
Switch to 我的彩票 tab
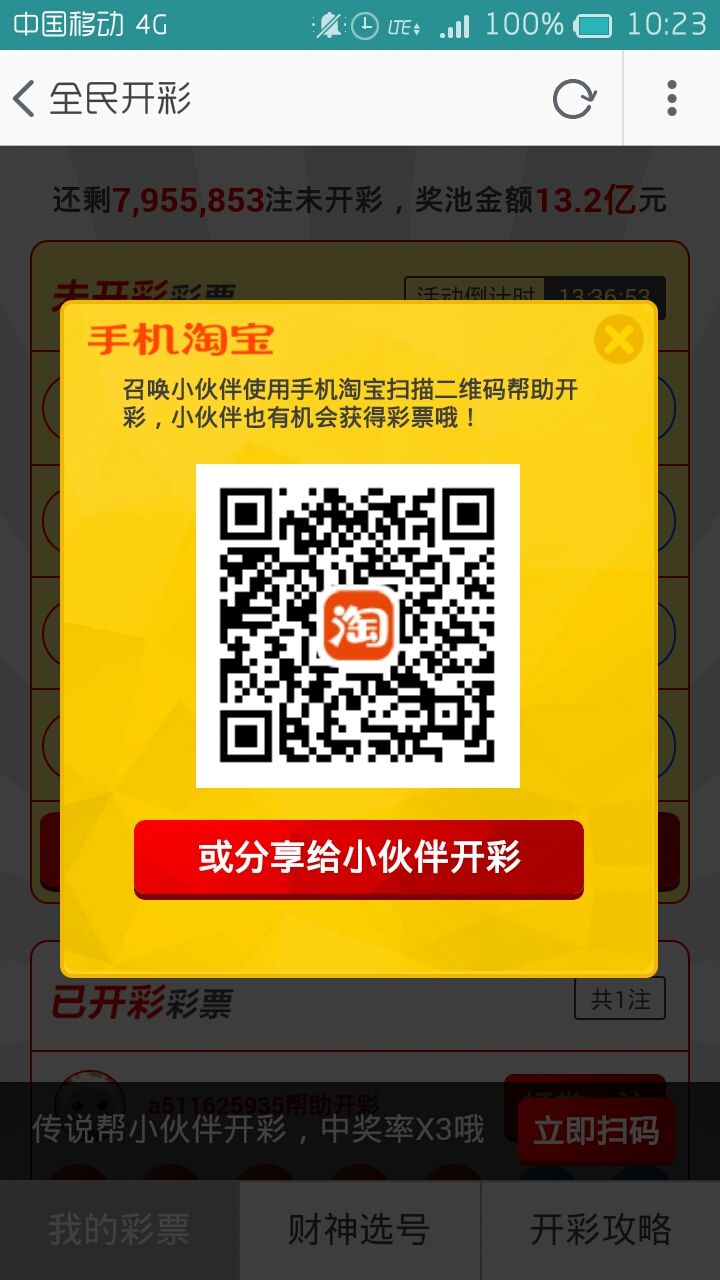coord(119,1230)
